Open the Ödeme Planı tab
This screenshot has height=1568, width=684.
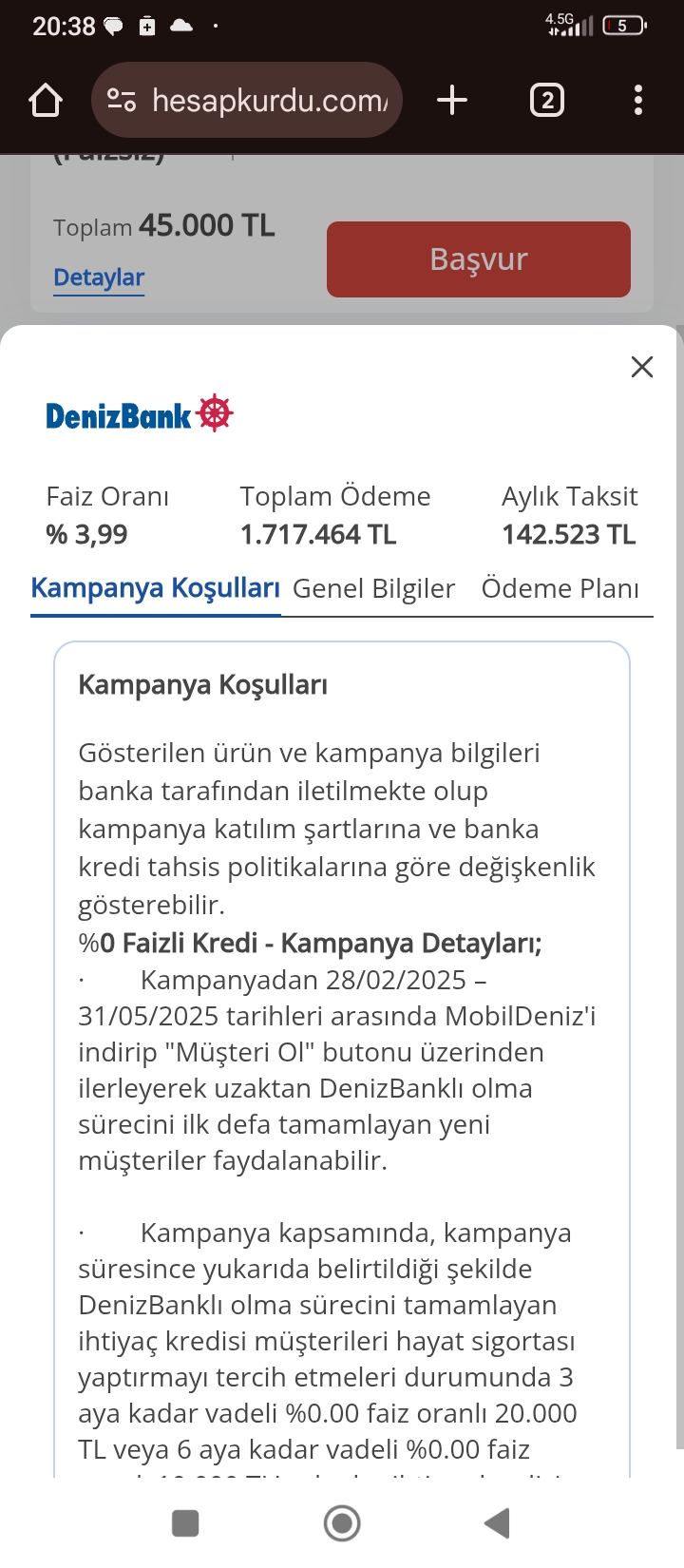click(560, 588)
